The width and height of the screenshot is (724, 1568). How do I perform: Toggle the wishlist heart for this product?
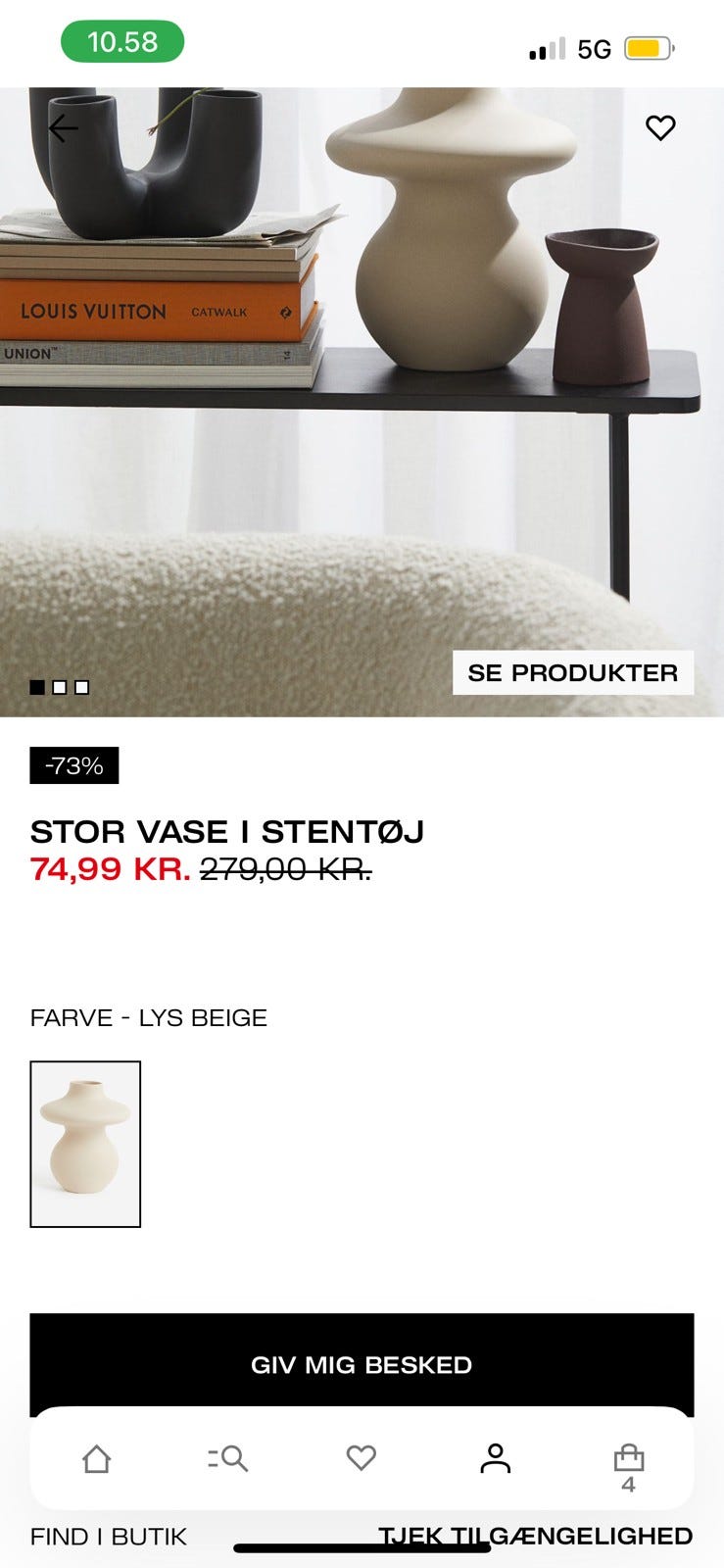click(659, 126)
